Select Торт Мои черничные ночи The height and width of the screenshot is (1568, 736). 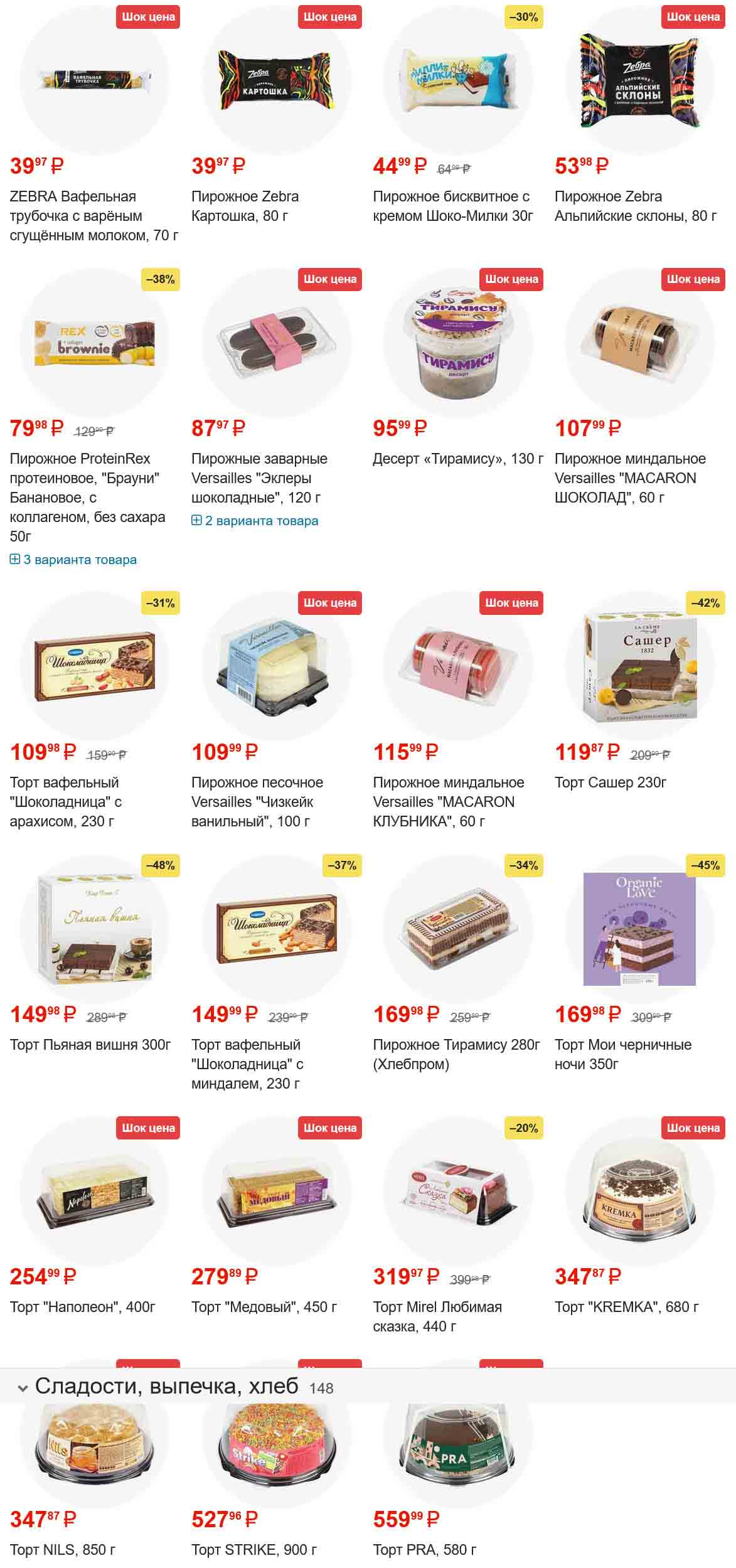point(622,1054)
